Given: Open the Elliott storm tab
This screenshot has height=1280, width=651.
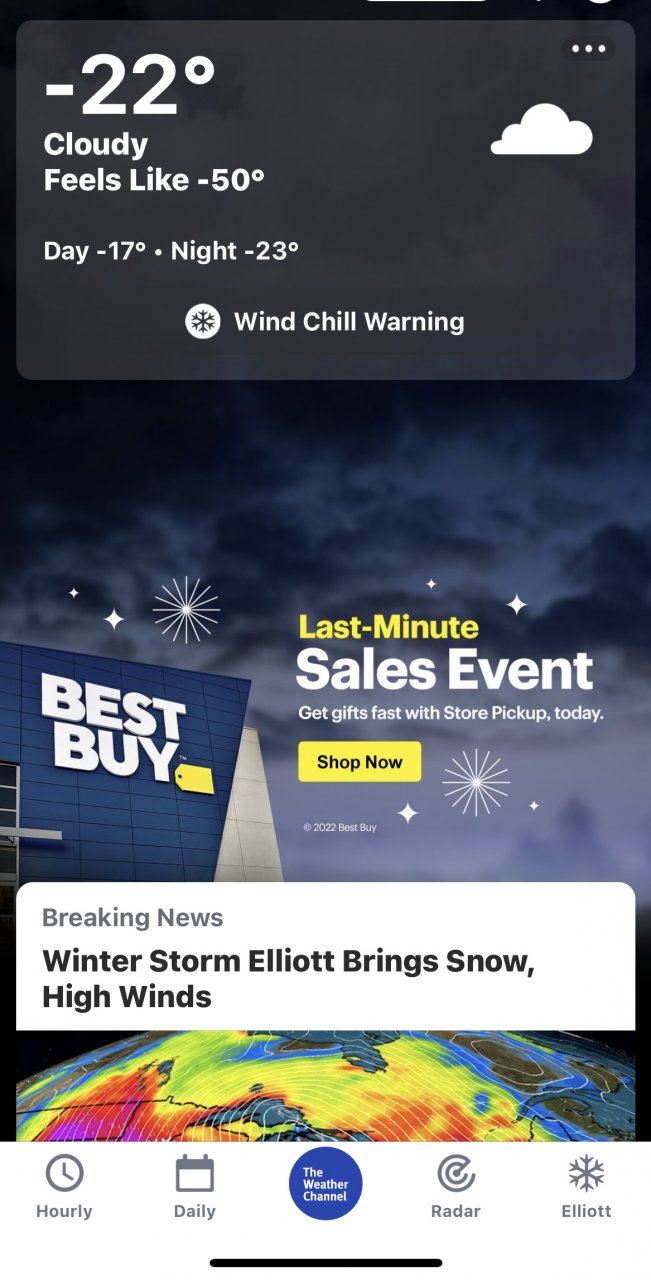Looking at the screenshot, I should [x=586, y=1187].
